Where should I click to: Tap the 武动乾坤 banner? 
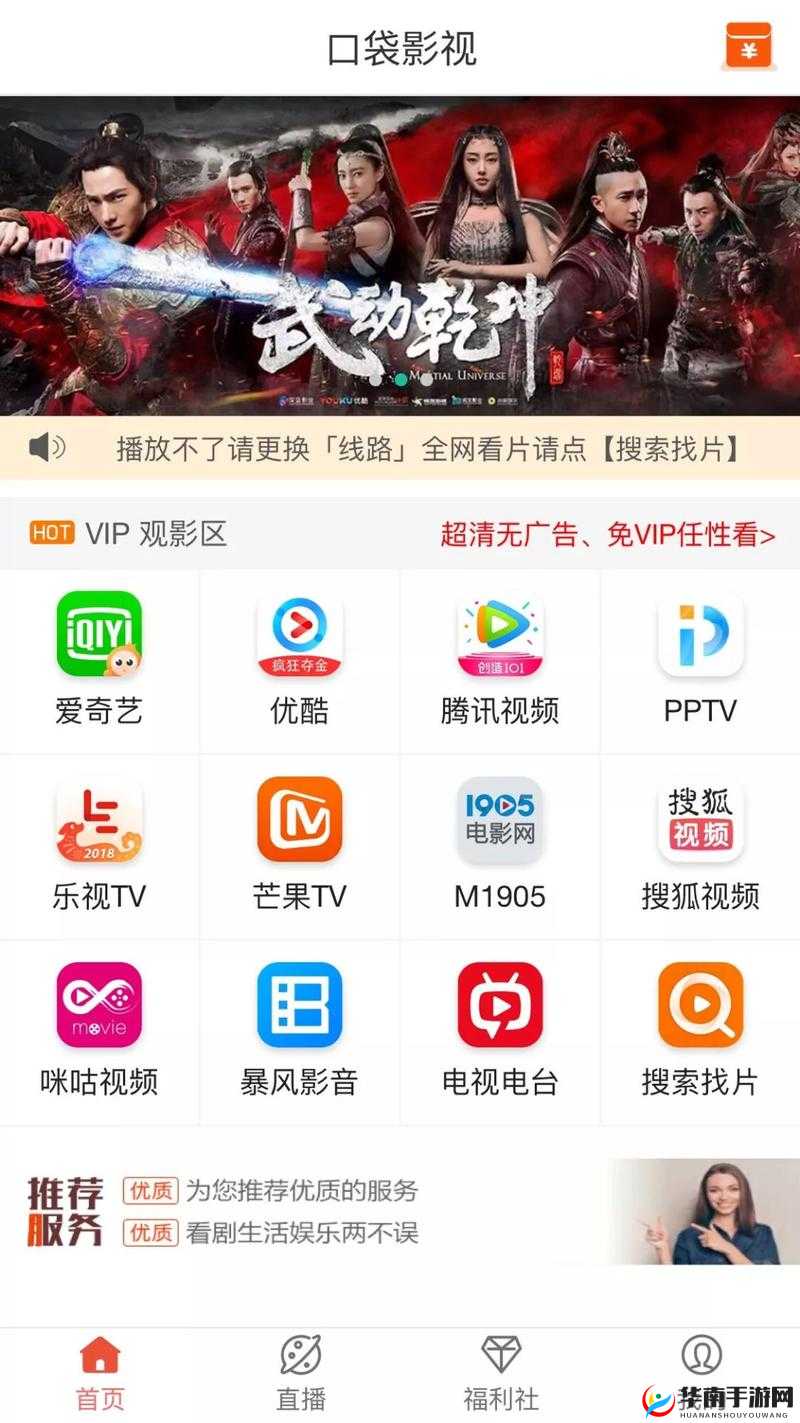coord(400,250)
